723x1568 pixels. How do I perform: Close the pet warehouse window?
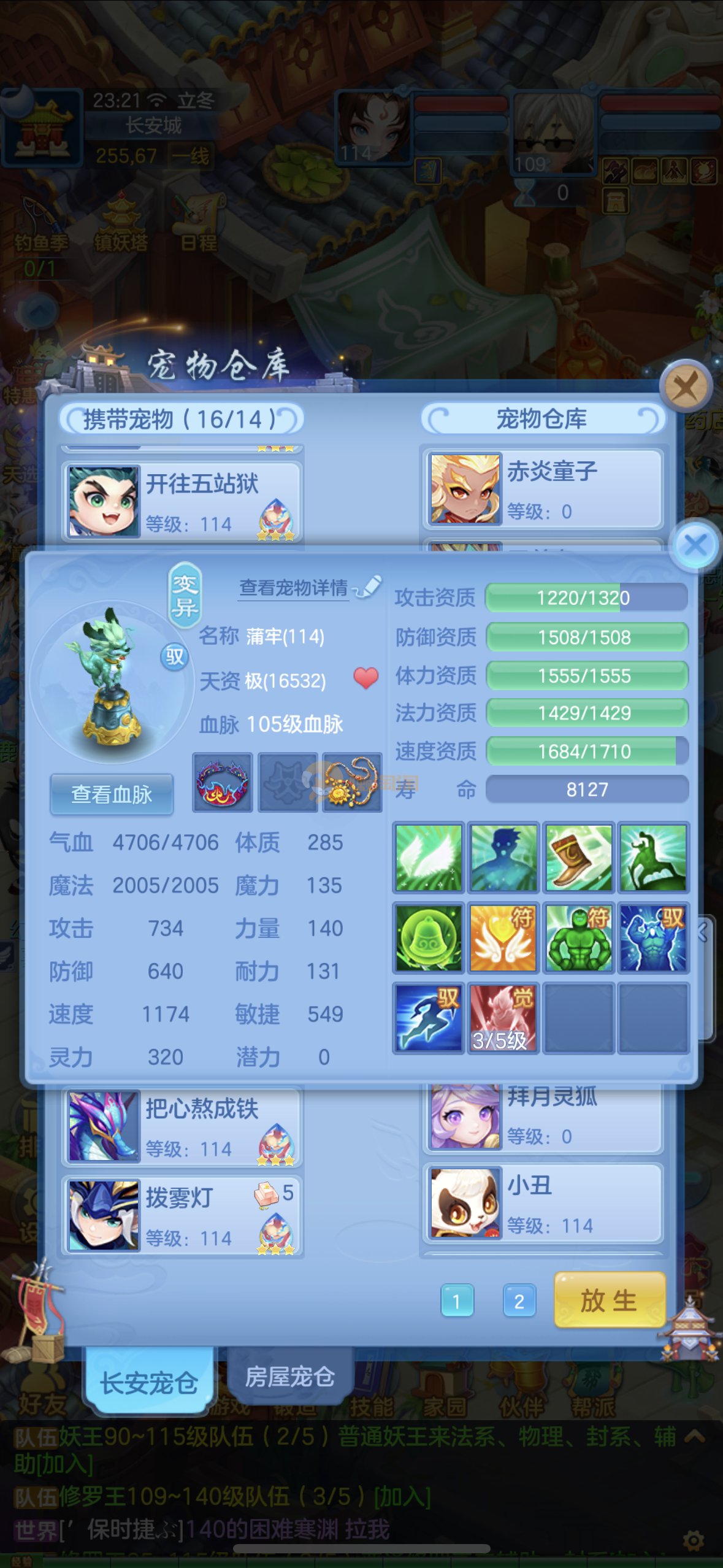click(x=685, y=386)
